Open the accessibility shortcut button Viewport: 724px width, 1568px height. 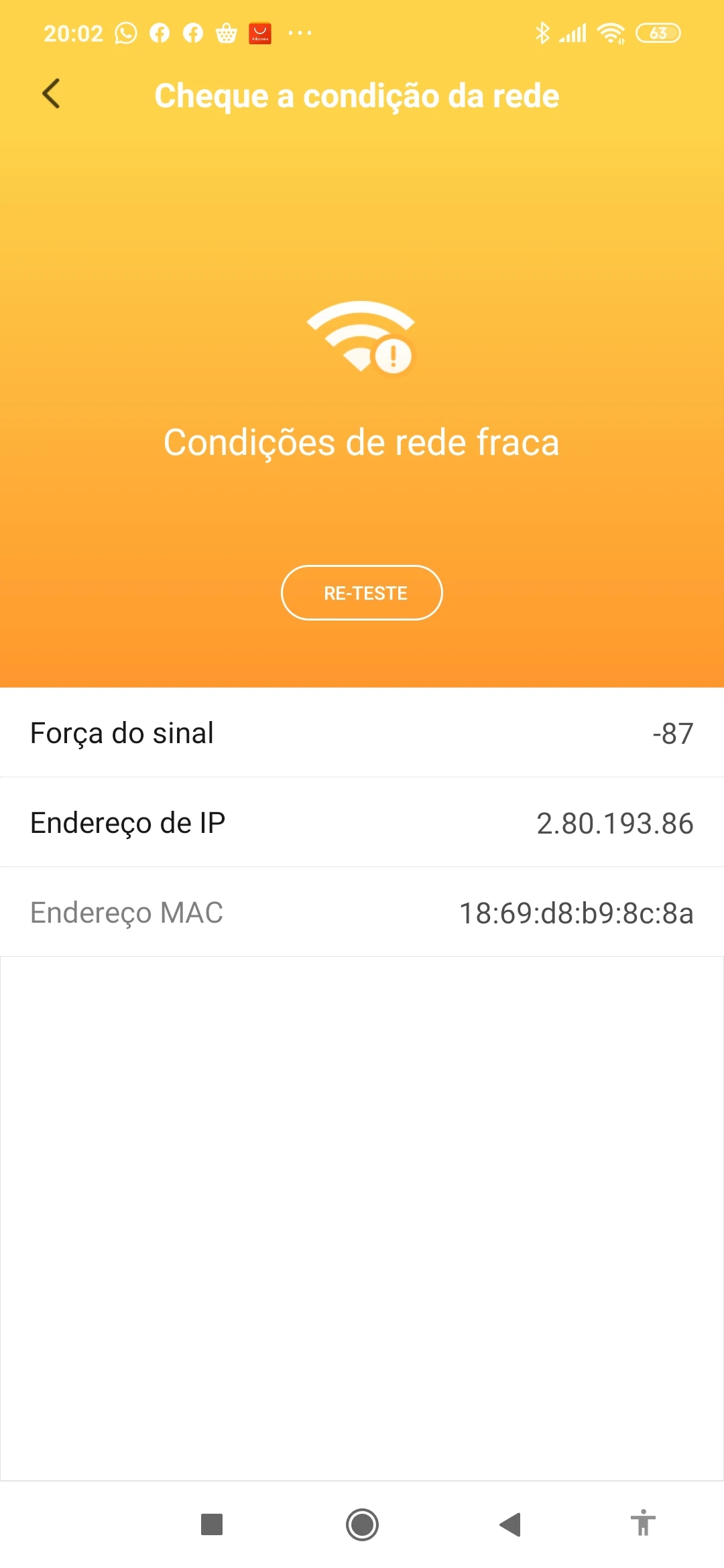point(643,1523)
